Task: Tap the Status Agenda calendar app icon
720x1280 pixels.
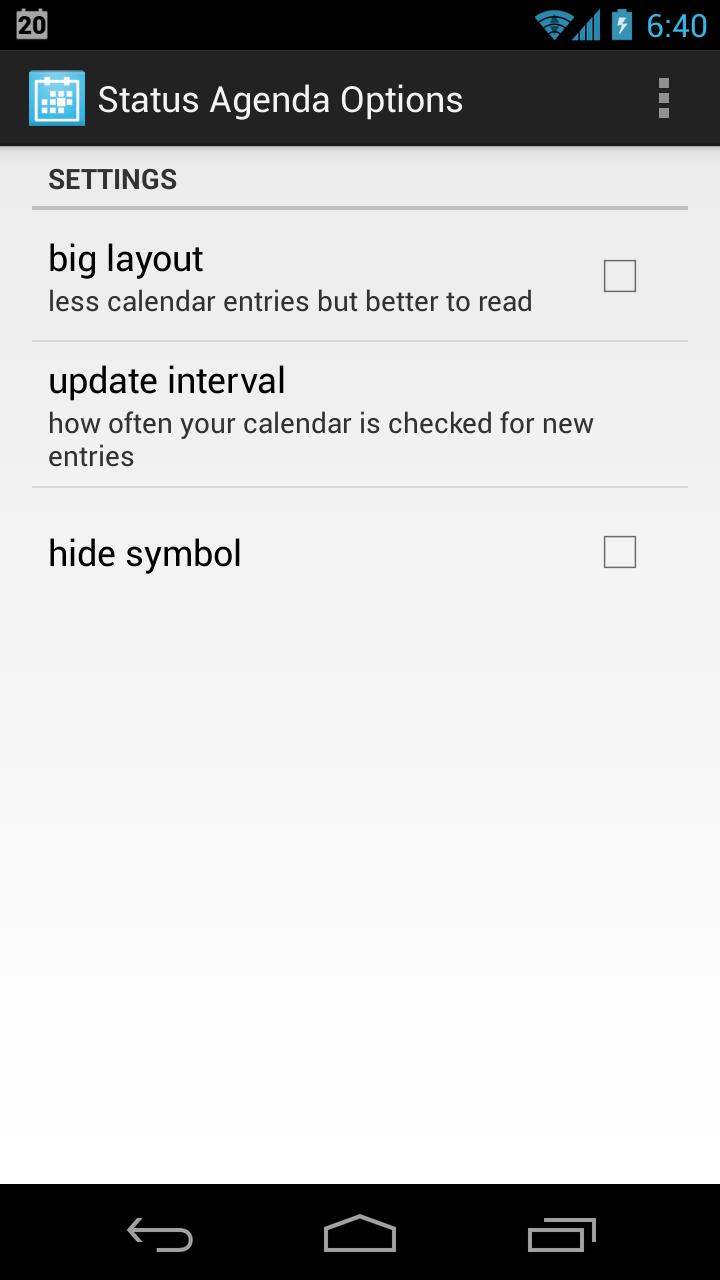Action: [x=56, y=98]
